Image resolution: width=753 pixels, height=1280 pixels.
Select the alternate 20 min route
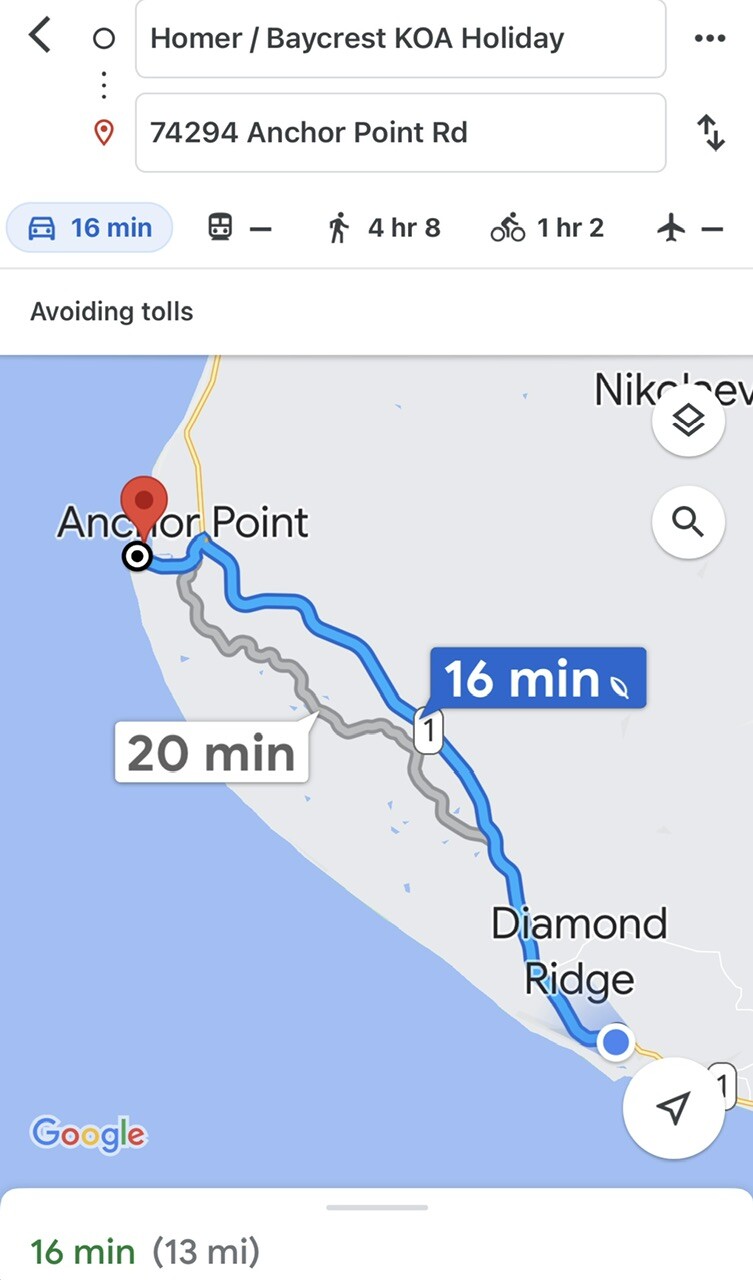[212, 752]
